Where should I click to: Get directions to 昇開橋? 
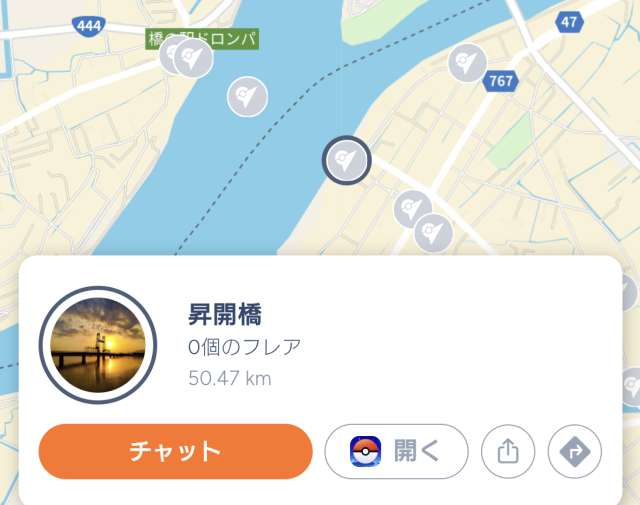(575, 452)
